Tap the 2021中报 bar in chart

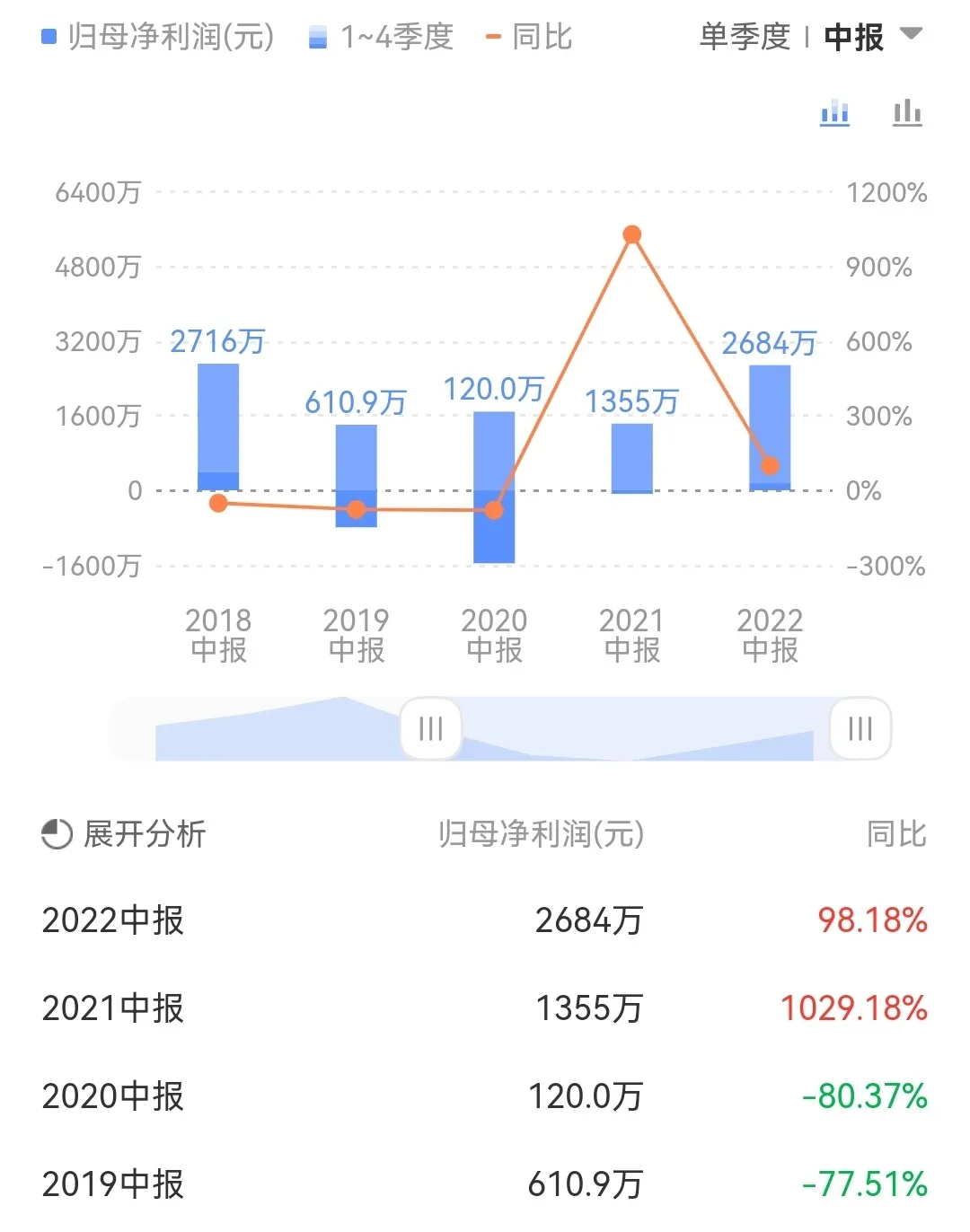[x=631, y=458]
